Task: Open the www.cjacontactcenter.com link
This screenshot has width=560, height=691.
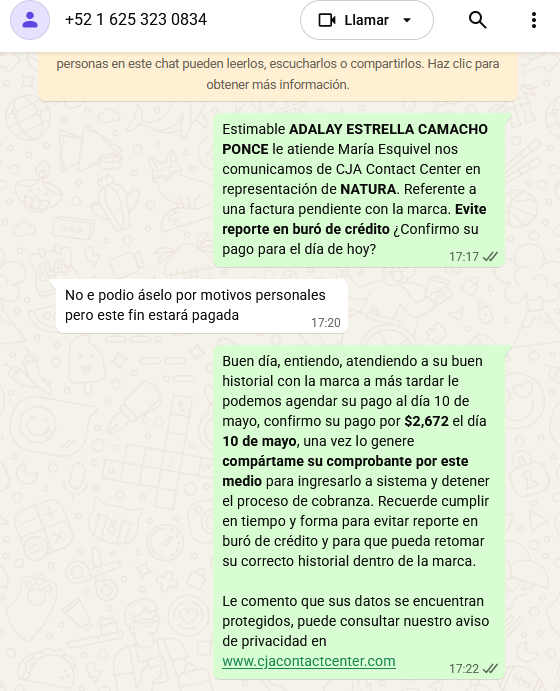Action: (x=309, y=661)
